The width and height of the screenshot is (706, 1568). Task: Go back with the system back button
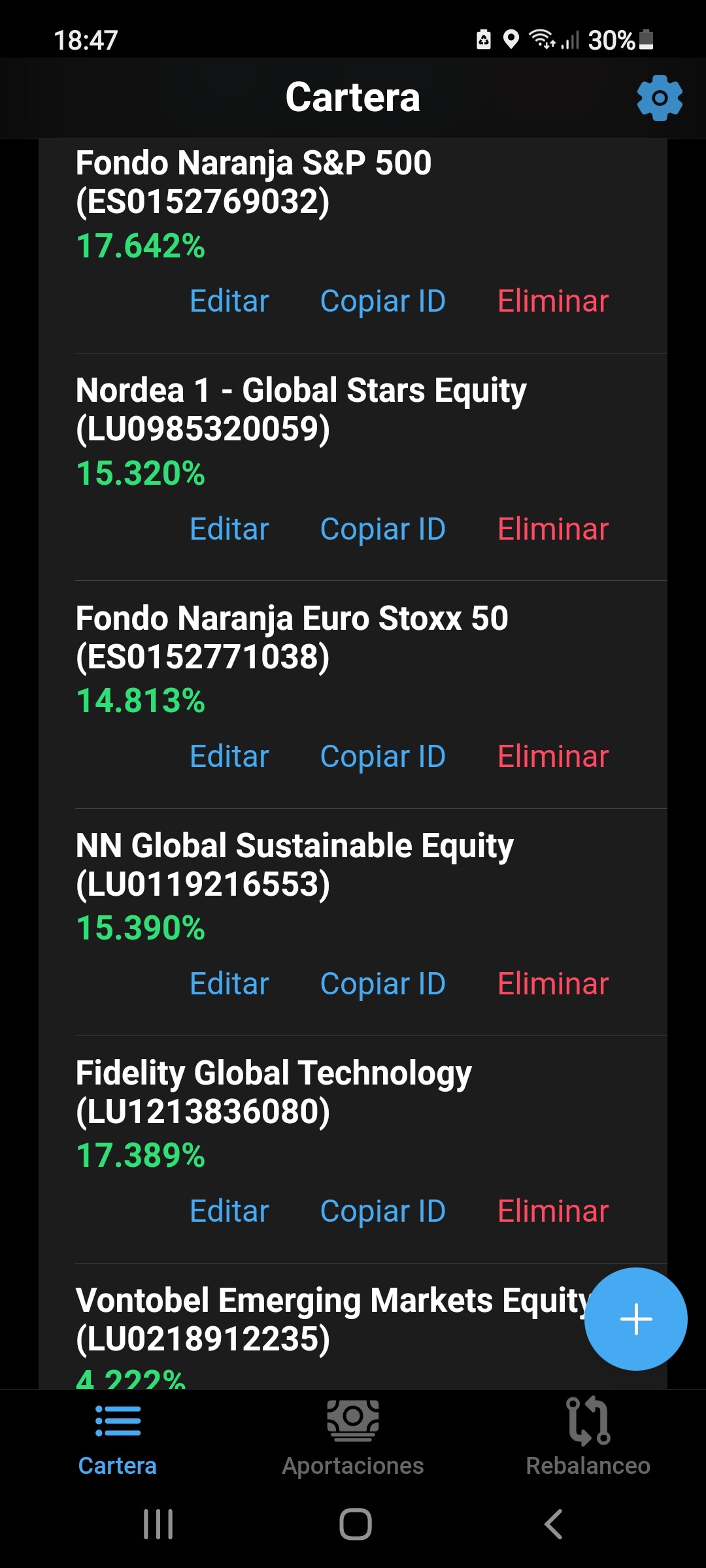point(553,1524)
